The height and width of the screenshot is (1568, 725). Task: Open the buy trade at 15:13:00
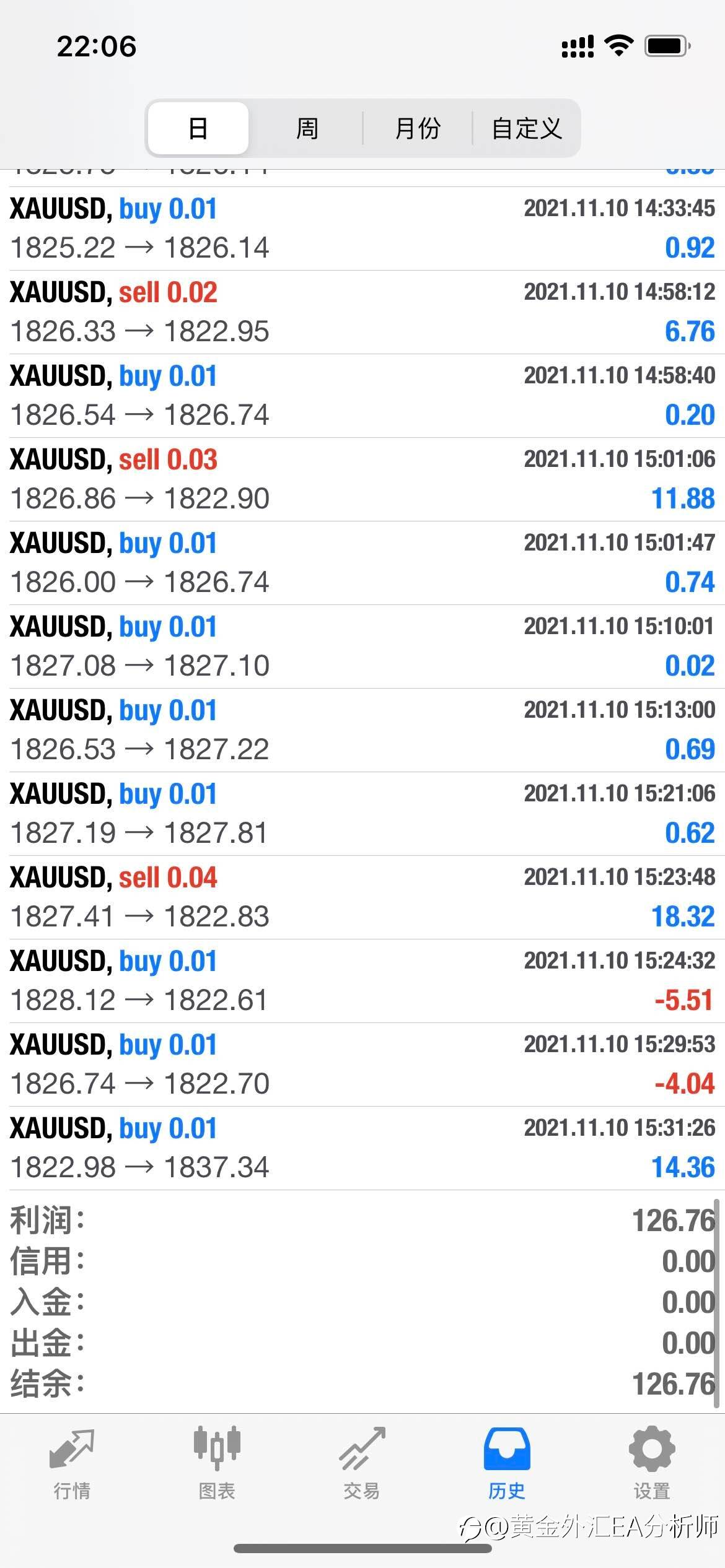tap(362, 730)
